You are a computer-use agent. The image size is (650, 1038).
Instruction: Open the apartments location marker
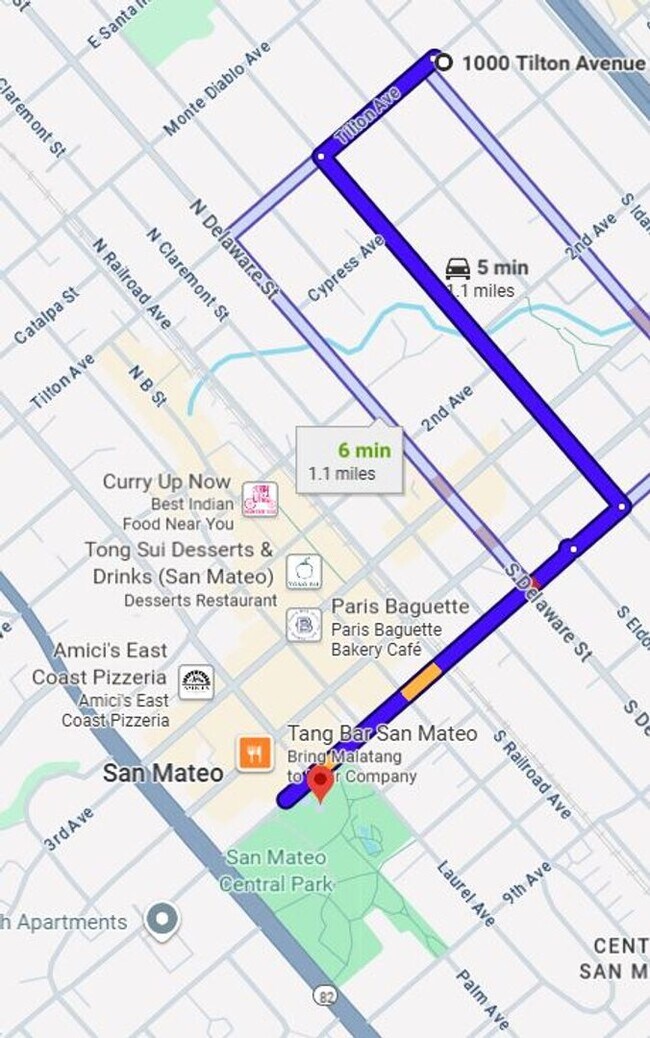tap(161, 919)
